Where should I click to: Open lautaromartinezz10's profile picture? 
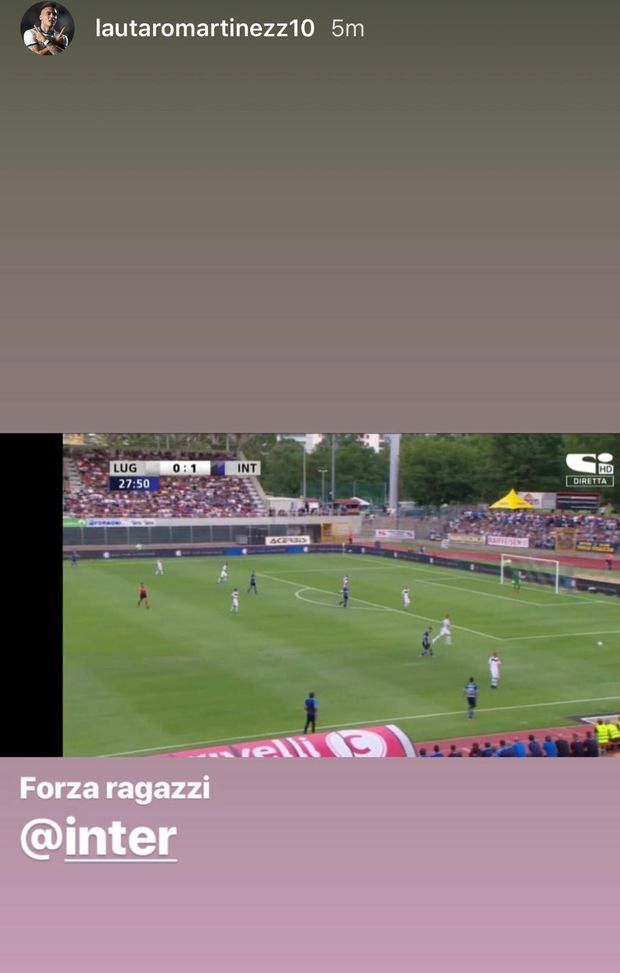[x=47, y=28]
